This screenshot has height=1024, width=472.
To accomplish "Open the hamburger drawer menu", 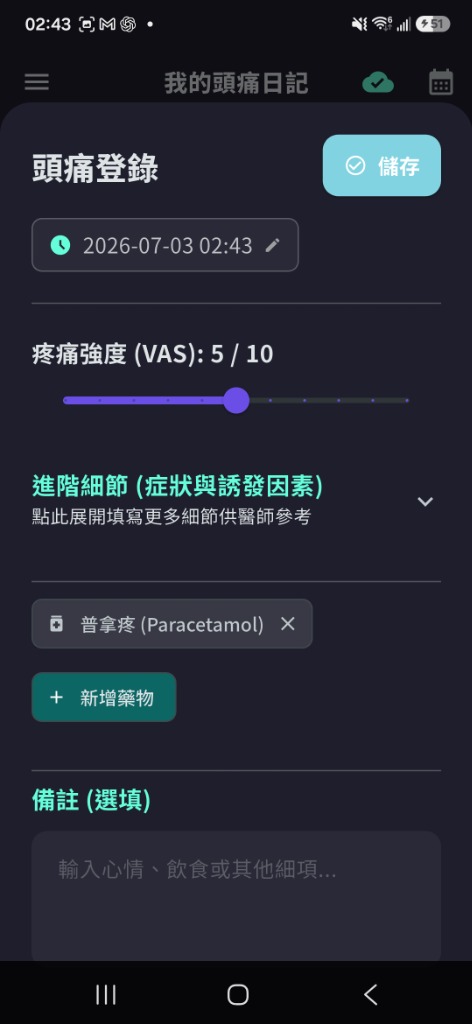I will (x=37, y=82).
